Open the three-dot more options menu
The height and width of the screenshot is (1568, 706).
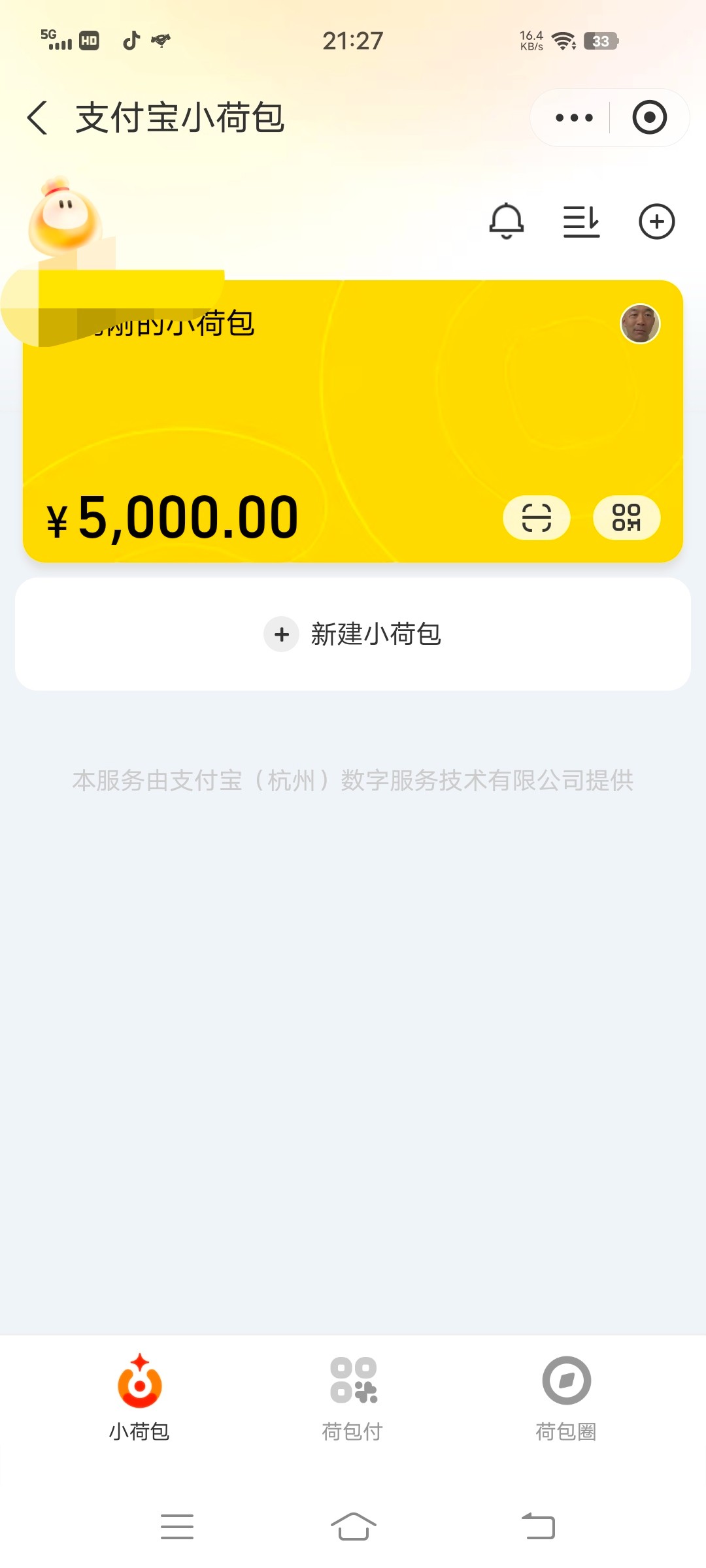pyautogui.click(x=573, y=118)
